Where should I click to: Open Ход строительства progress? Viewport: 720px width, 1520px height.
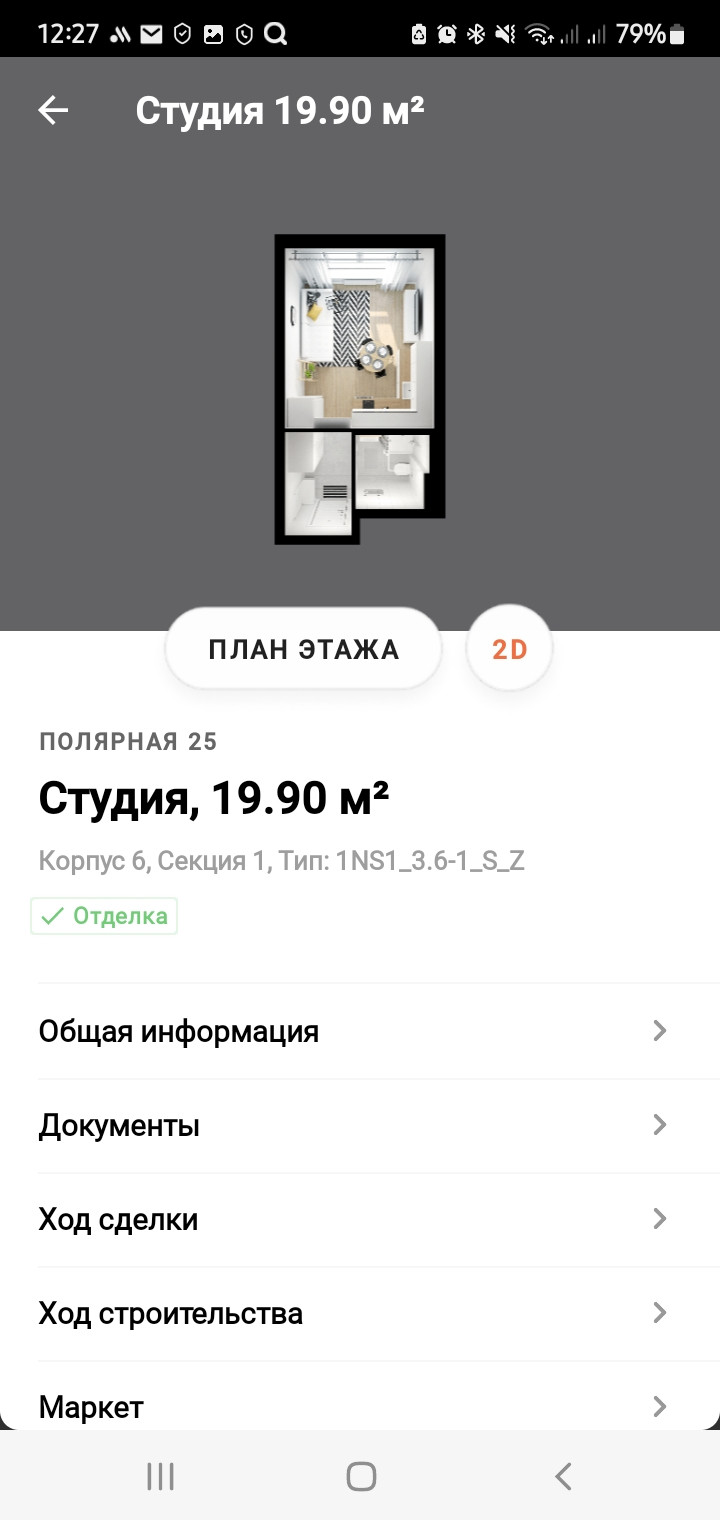point(352,1313)
